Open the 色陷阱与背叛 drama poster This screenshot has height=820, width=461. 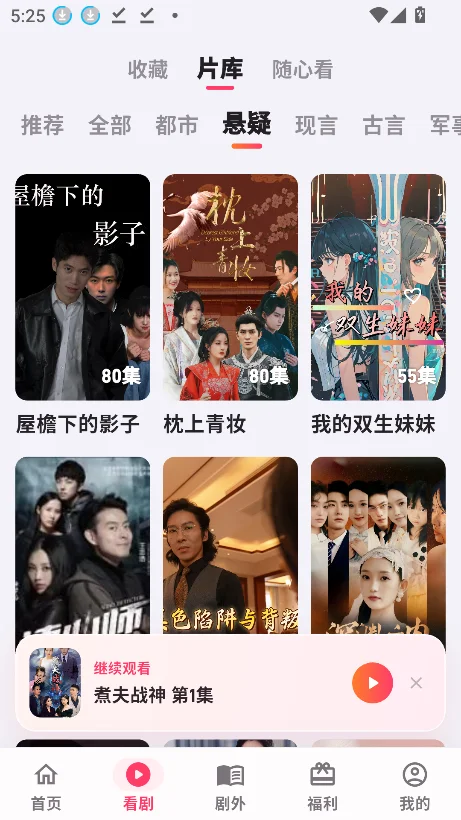tap(230, 546)
